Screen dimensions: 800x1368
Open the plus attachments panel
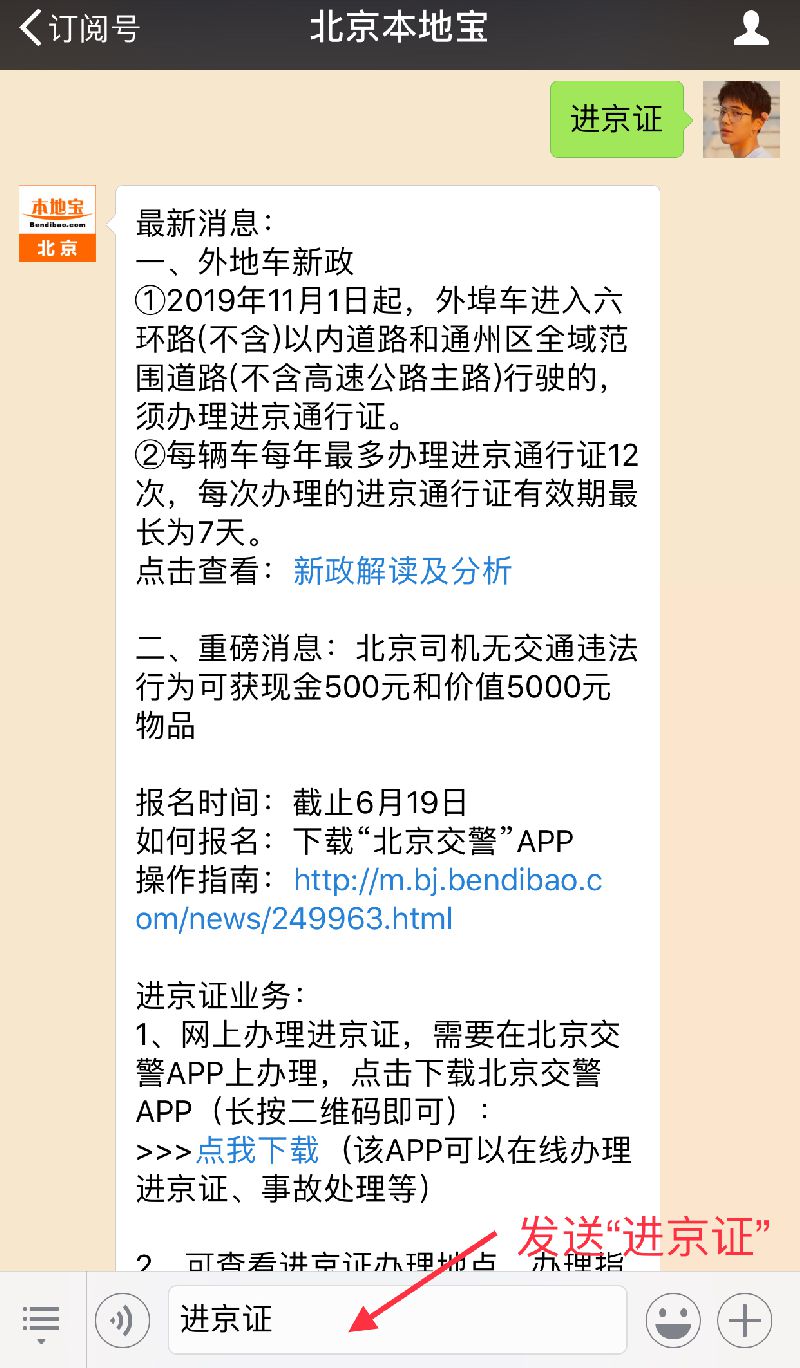[745, 1321]
